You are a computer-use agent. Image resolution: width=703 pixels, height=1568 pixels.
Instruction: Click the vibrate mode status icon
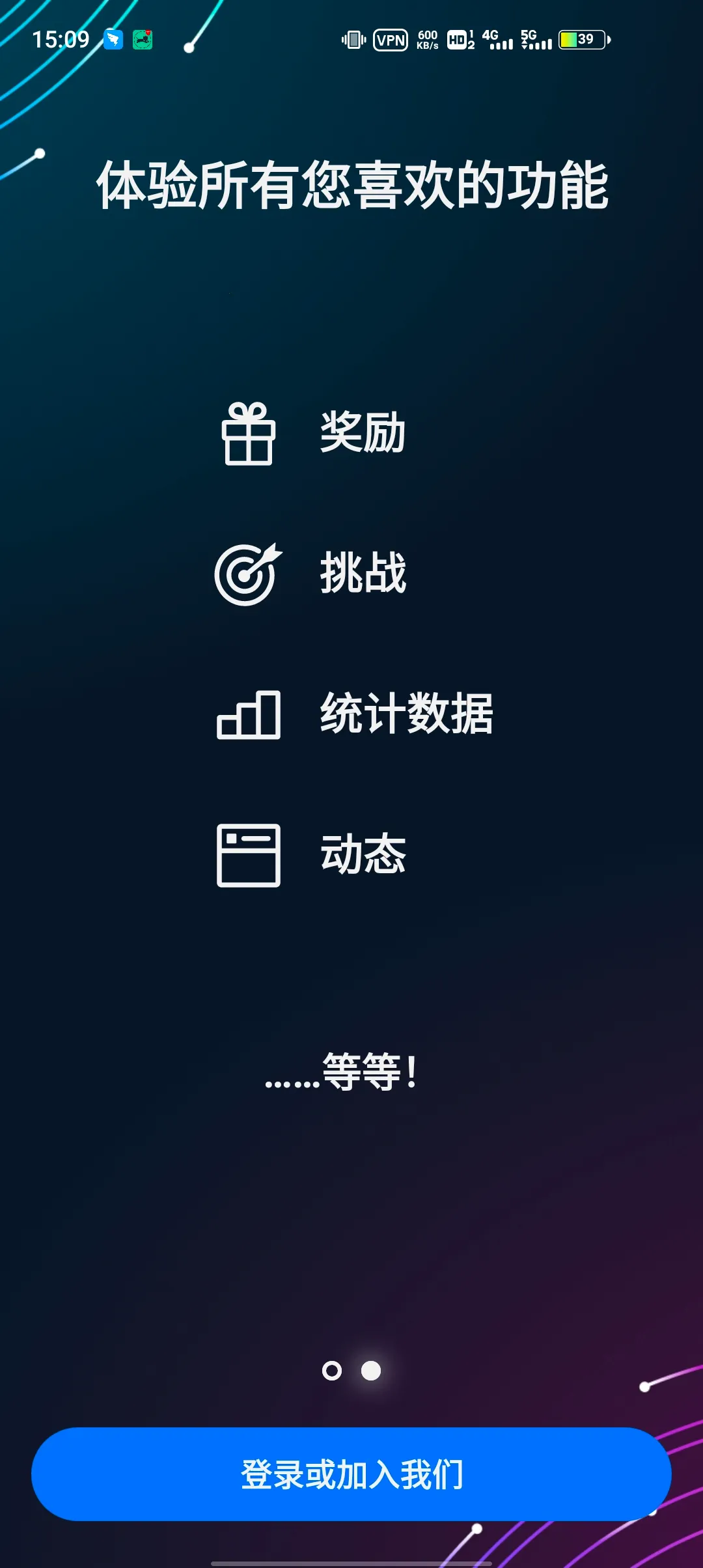coord(352,40)
